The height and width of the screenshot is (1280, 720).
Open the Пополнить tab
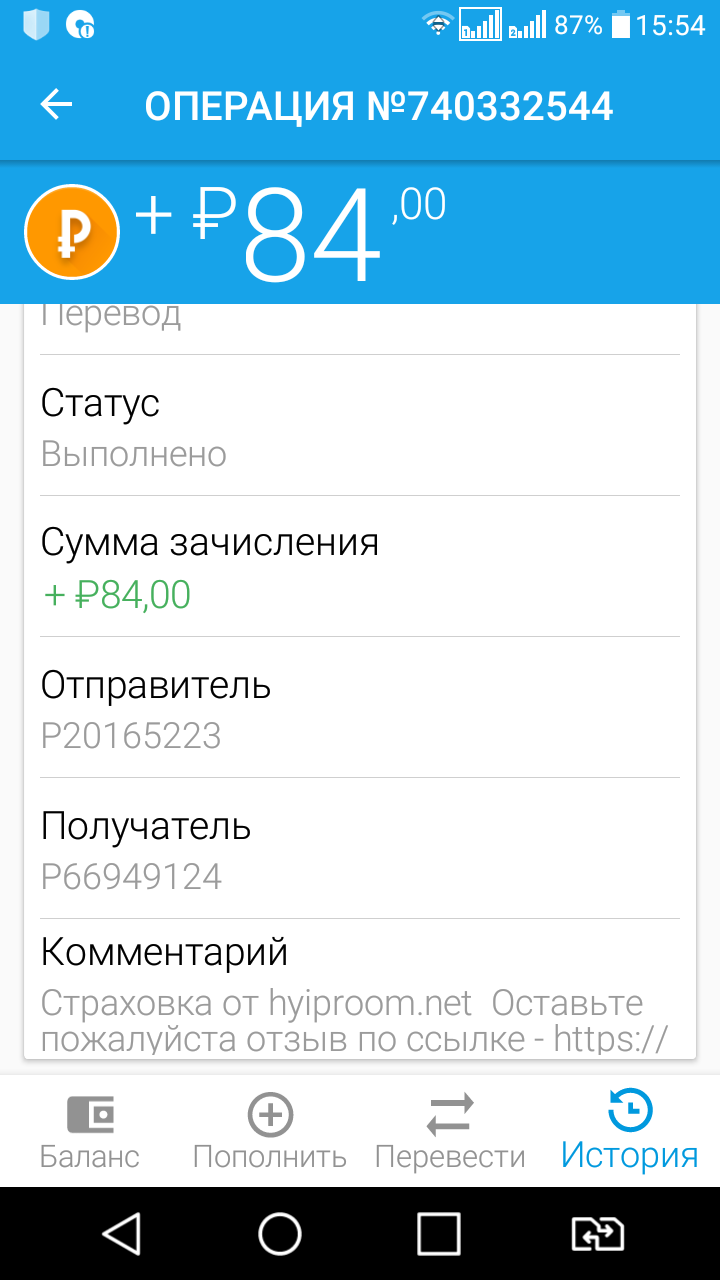coord(270,1132)
